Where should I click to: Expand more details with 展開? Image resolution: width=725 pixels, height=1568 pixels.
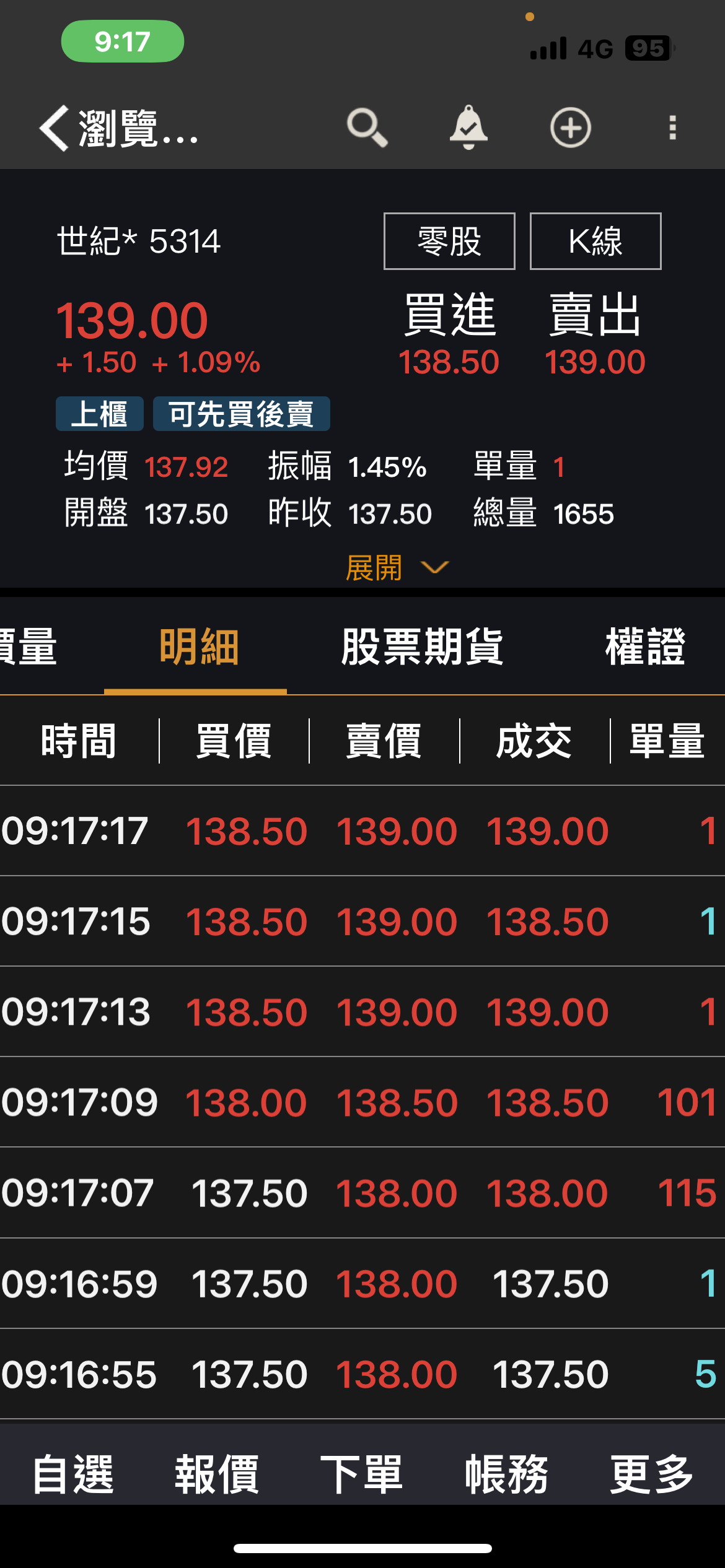(397, 567)
